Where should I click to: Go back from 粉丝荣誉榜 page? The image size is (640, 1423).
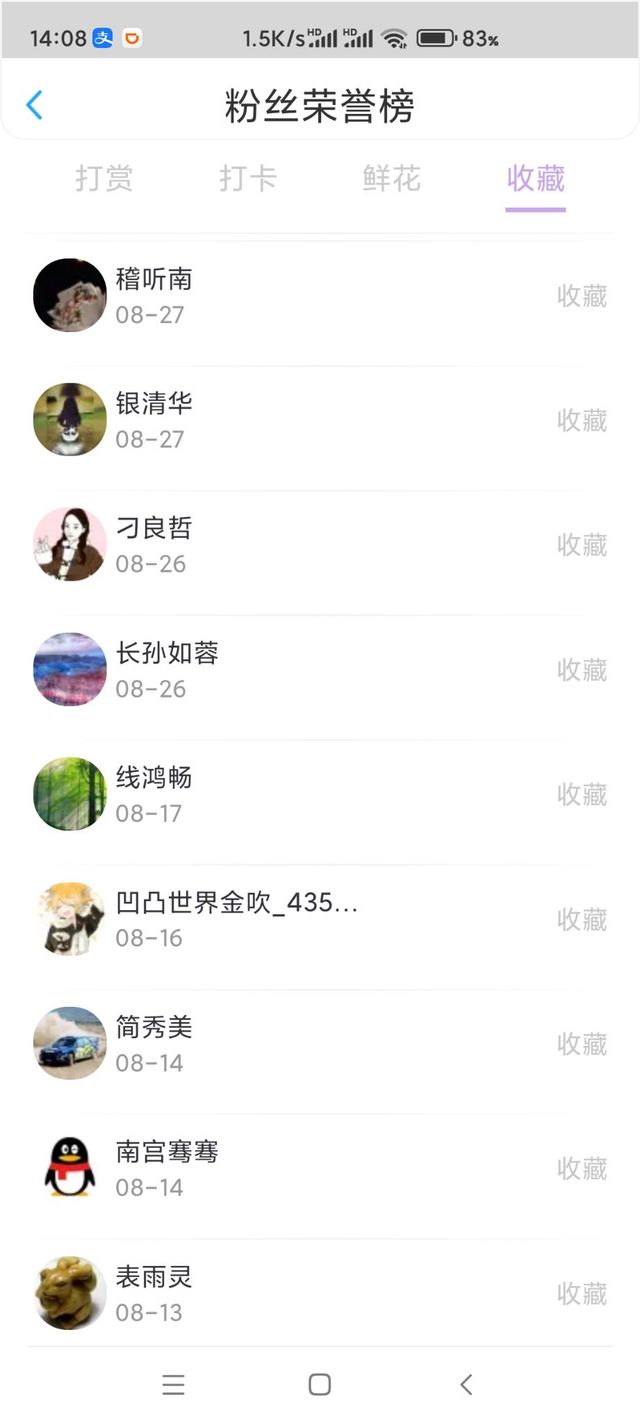click(x=34, y=105)
